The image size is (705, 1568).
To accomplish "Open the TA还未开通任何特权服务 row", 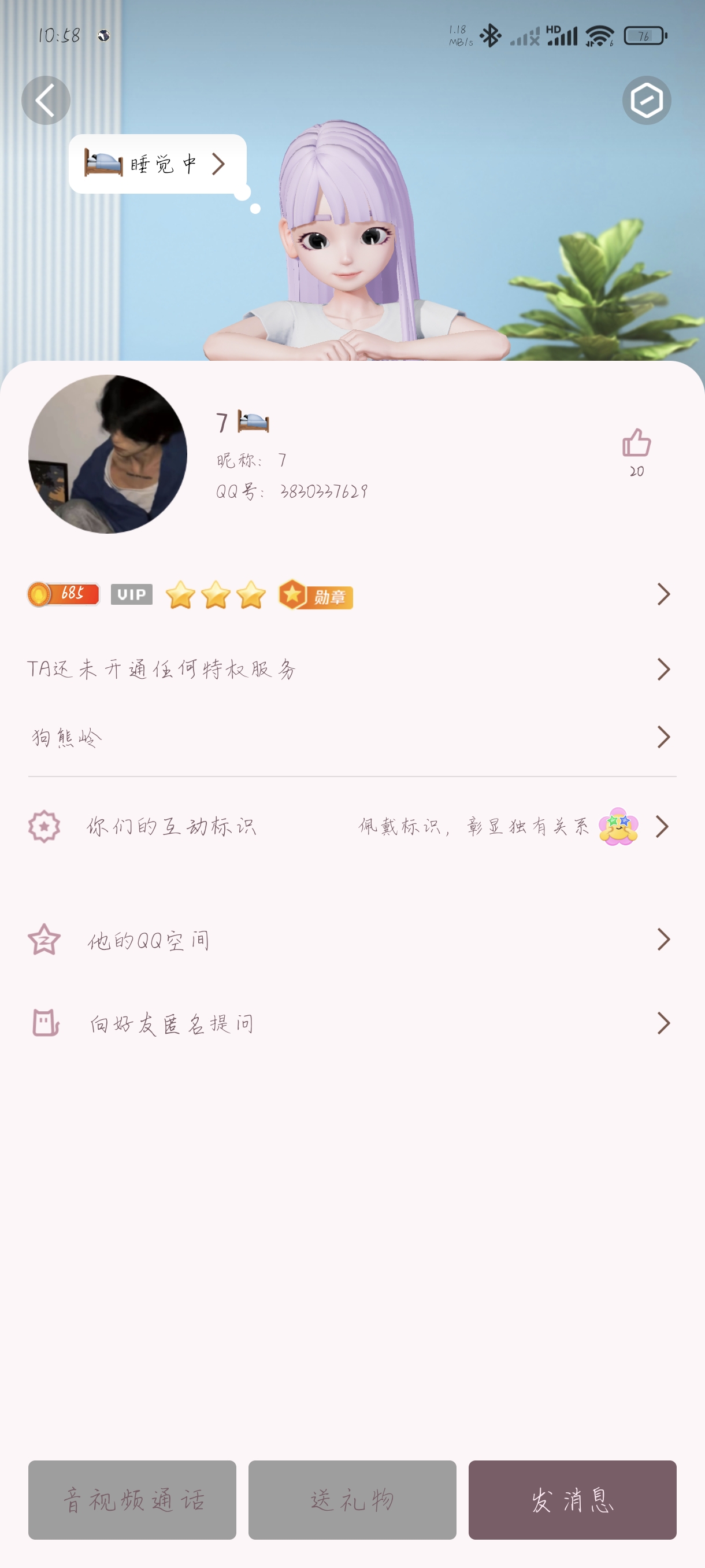I will (x=352, y=669).
